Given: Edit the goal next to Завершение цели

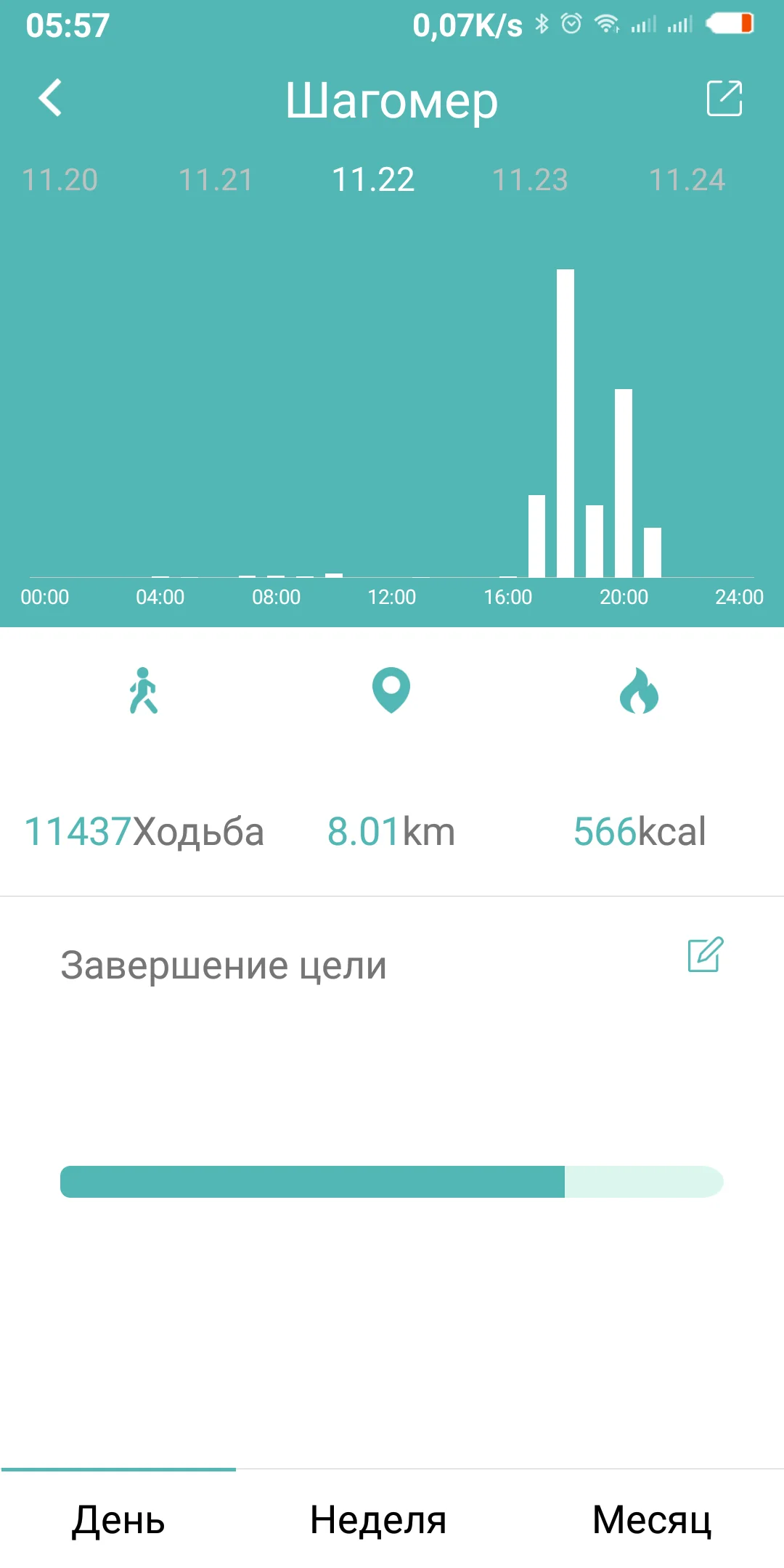Looking at the screenshot, I should click(x=706, y=955).
